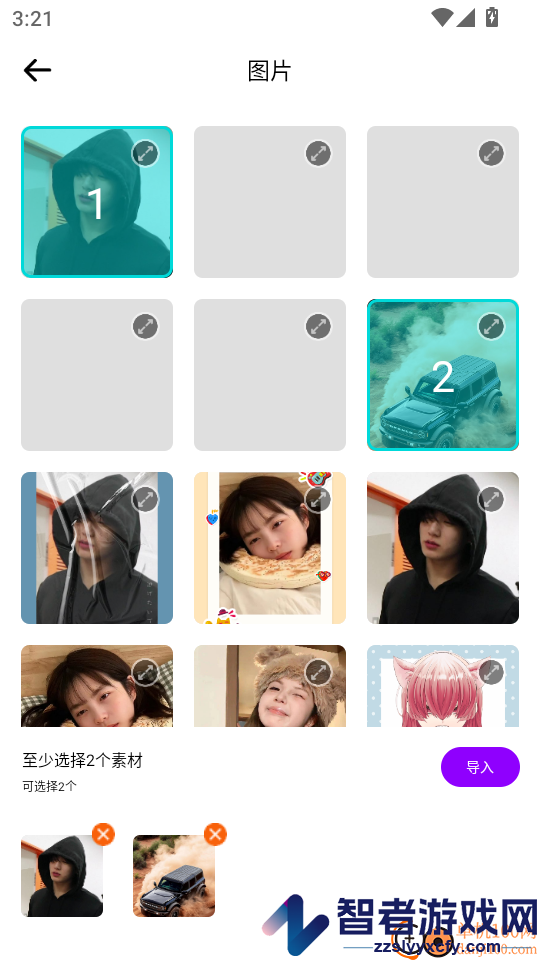Go back using the arrow icon
The height and width of the screenshot is (960, 540).
37,70
